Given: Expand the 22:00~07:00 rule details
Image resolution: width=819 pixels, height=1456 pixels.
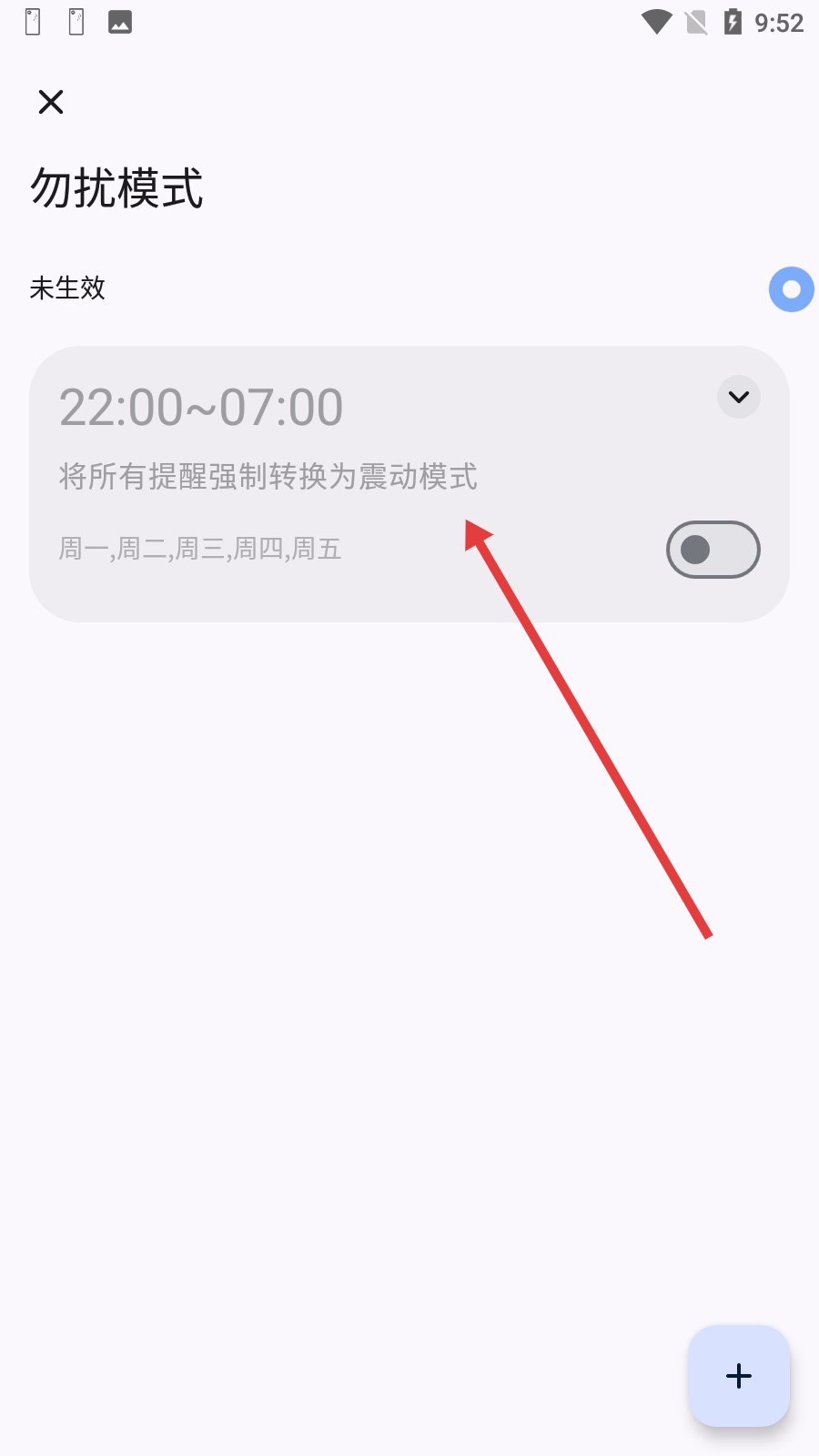Looking at the screenshot, I should (x=738, y=397).
